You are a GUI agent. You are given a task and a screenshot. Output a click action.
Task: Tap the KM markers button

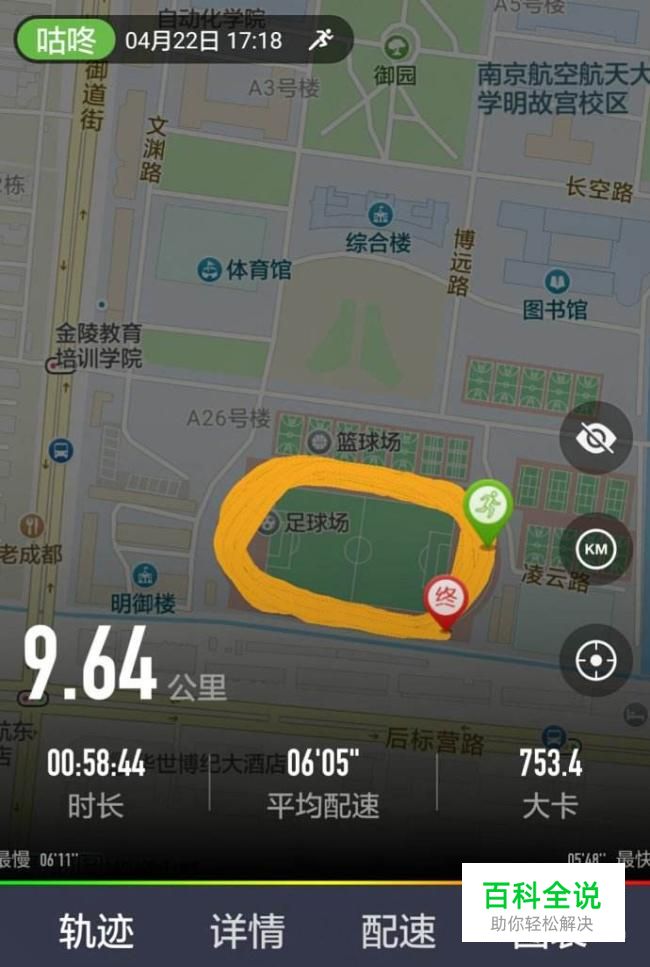pos(596,549)
